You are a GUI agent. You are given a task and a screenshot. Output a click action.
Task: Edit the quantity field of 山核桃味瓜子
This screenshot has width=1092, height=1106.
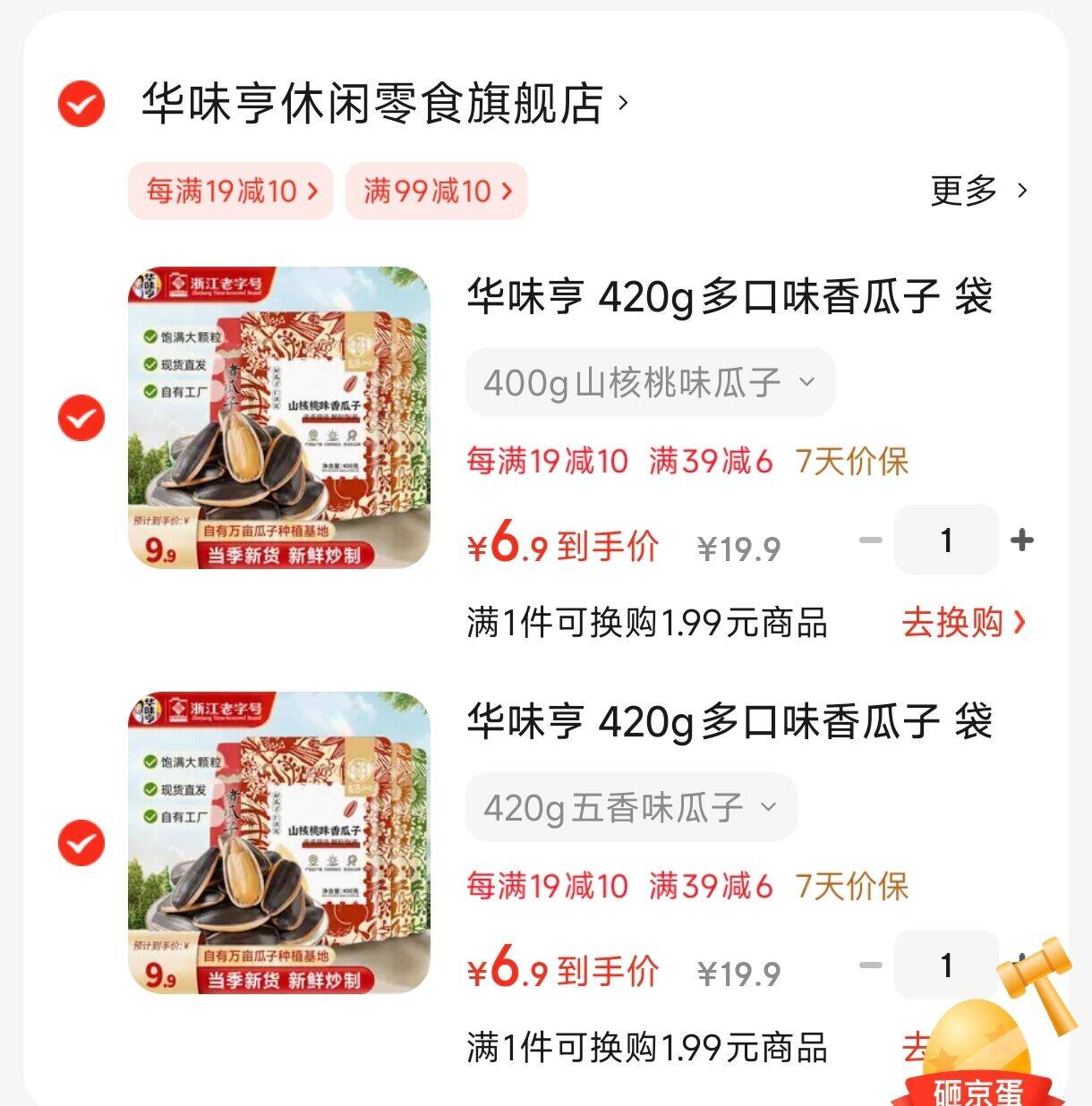click(x=946, y=540)
